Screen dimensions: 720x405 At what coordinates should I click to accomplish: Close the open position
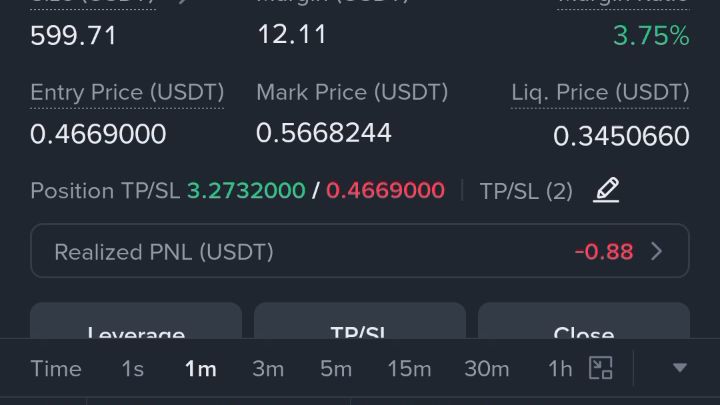click(584, 321)
